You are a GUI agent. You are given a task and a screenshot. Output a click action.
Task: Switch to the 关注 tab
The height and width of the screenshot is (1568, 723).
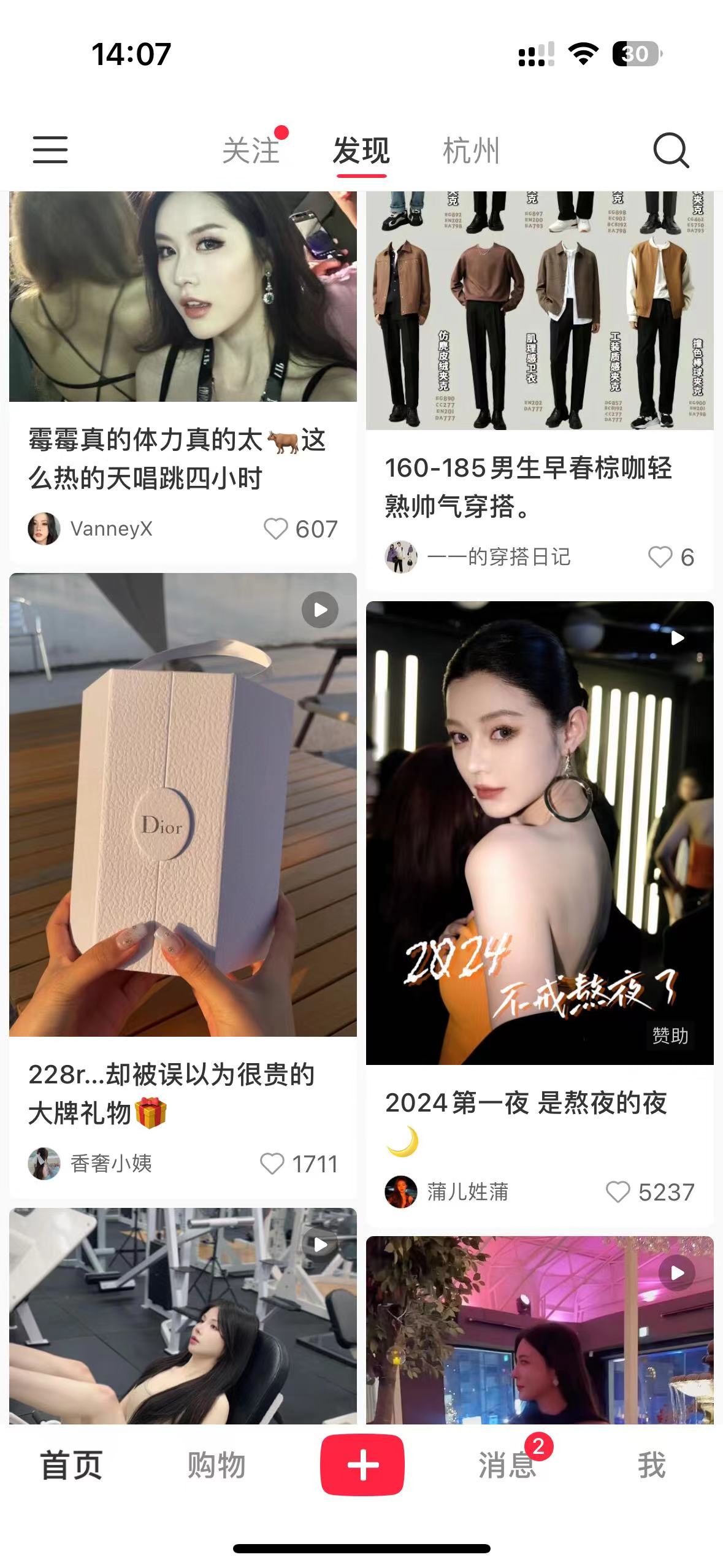coord(251,150)
